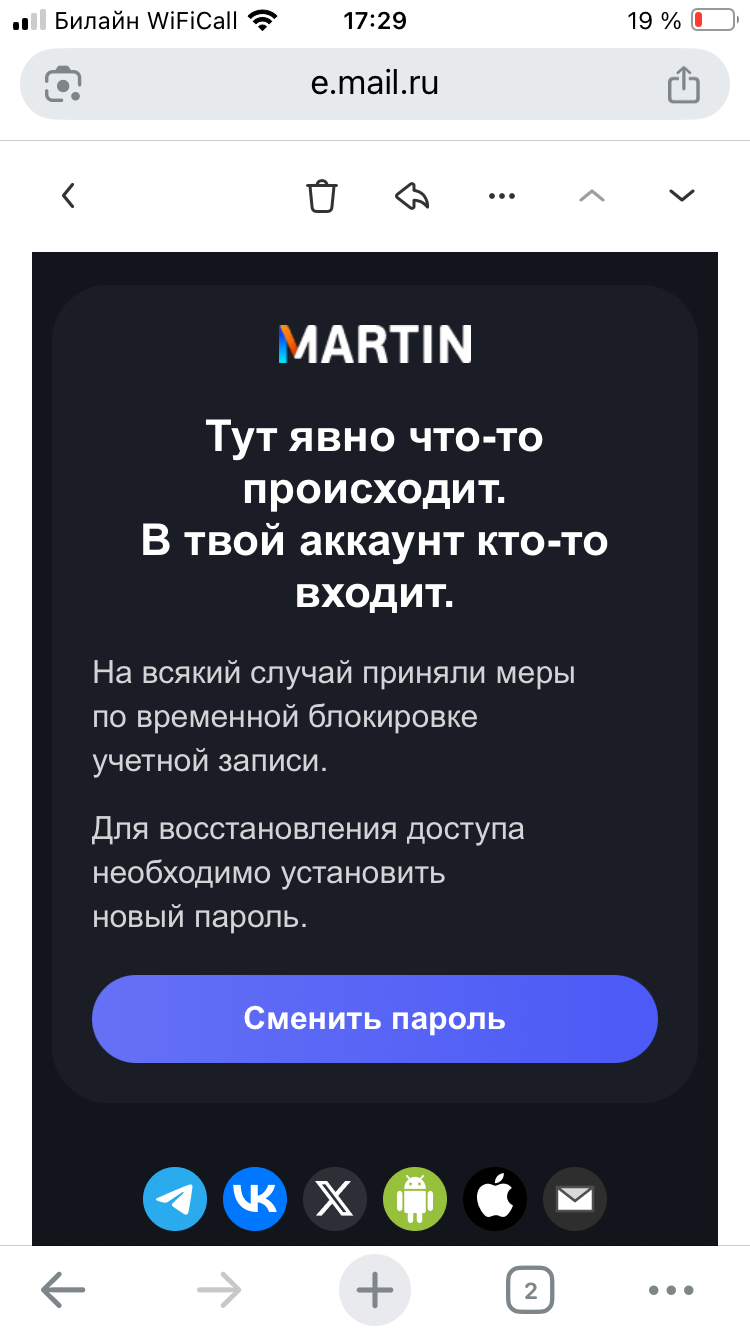Image resolution: width=750 pixels, height=1334 pixels.
Task: Show the open tabs switcher
Action: pyautogui.click(x=530, y=1291)
